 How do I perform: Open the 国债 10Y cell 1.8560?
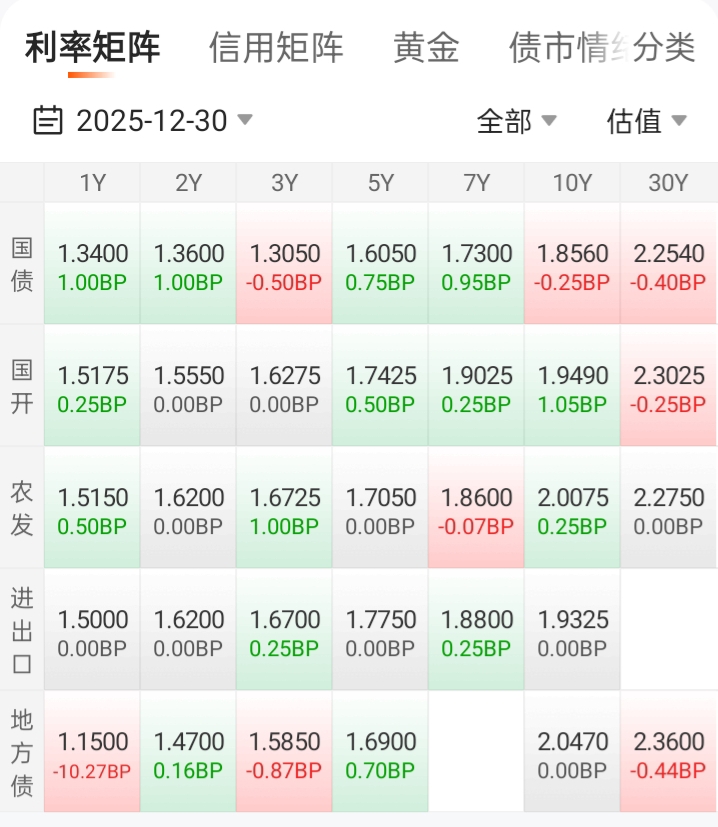[572, 265]
